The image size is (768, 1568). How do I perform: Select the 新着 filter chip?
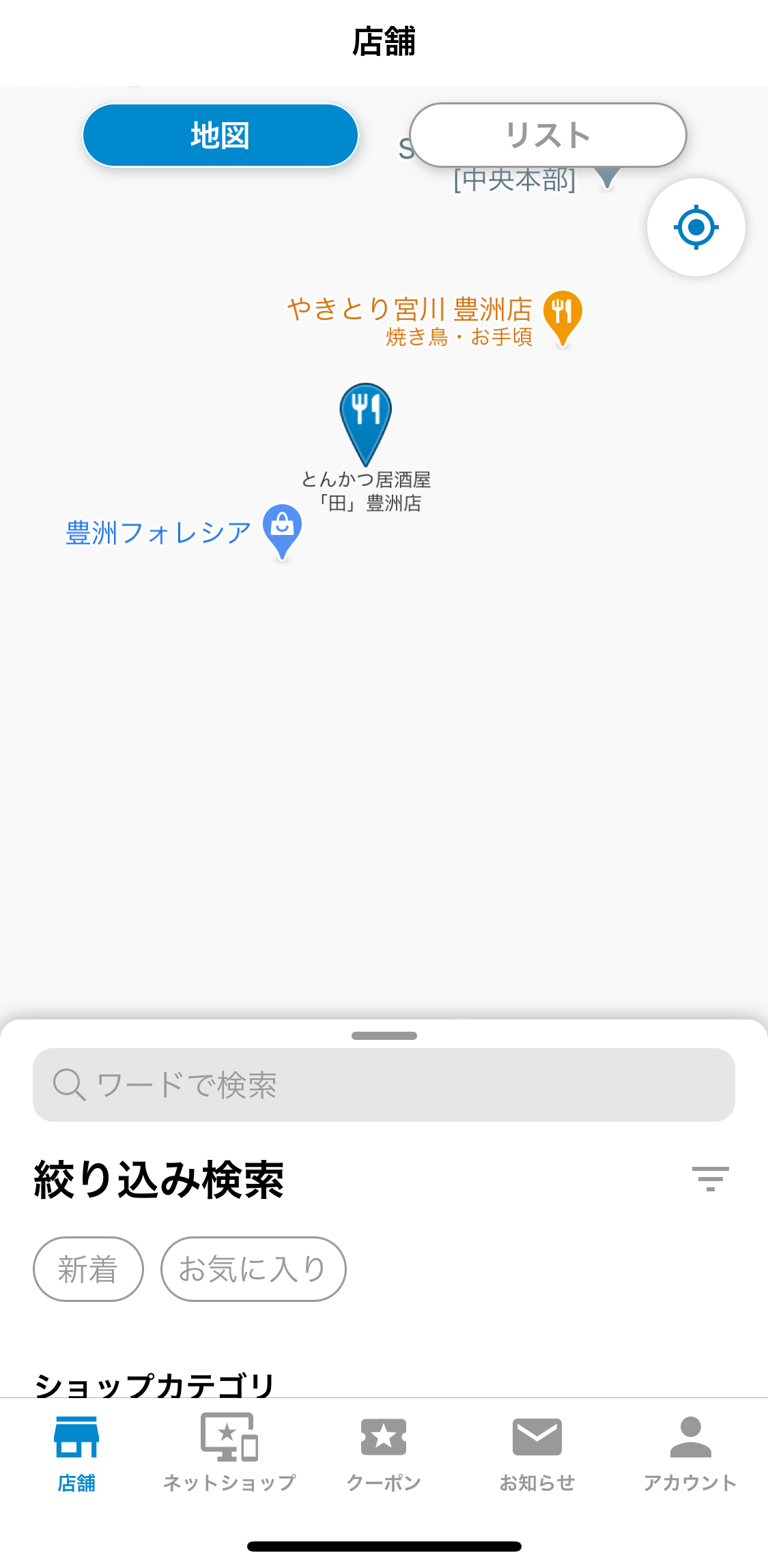pyautogui.click(x=88, y=1269)
